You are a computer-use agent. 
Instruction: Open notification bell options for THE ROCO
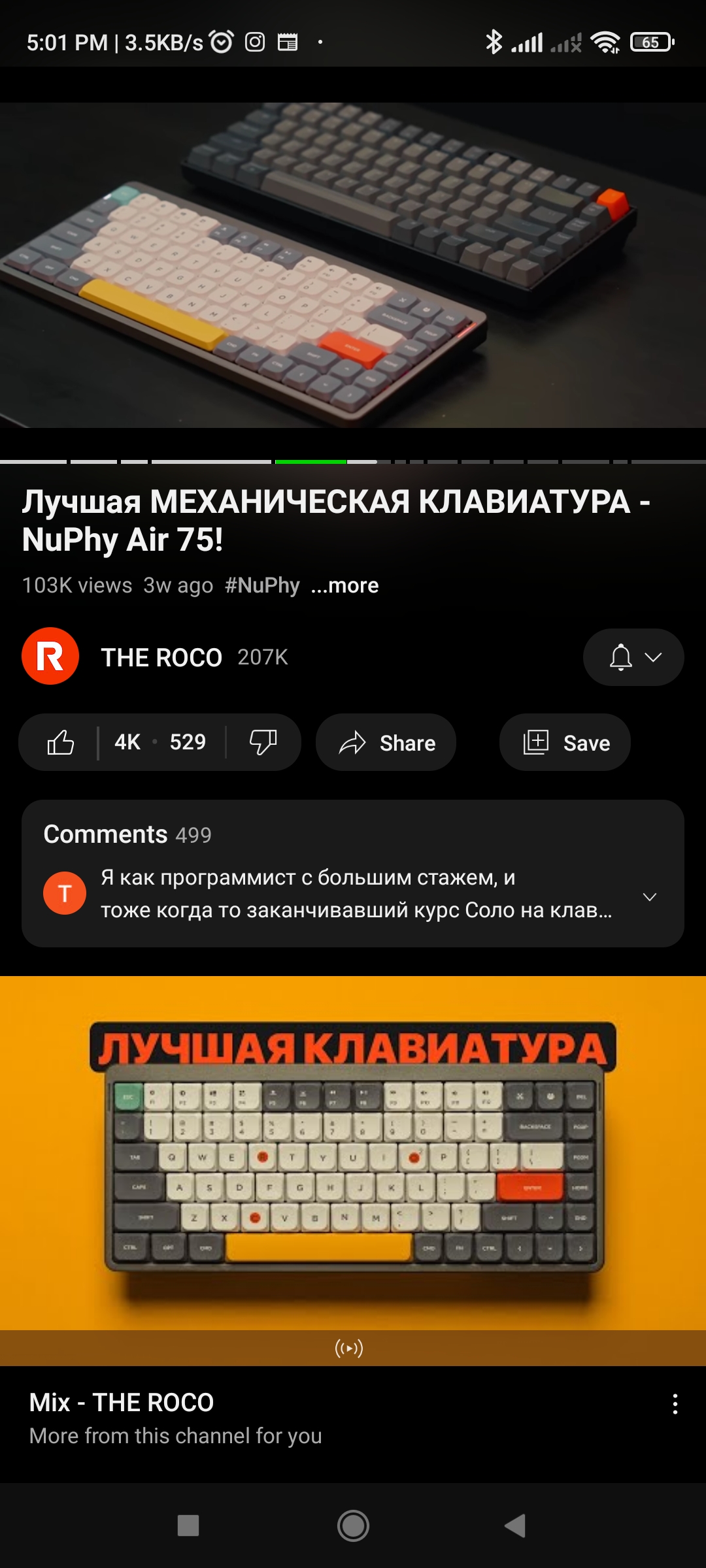(633, 657)
